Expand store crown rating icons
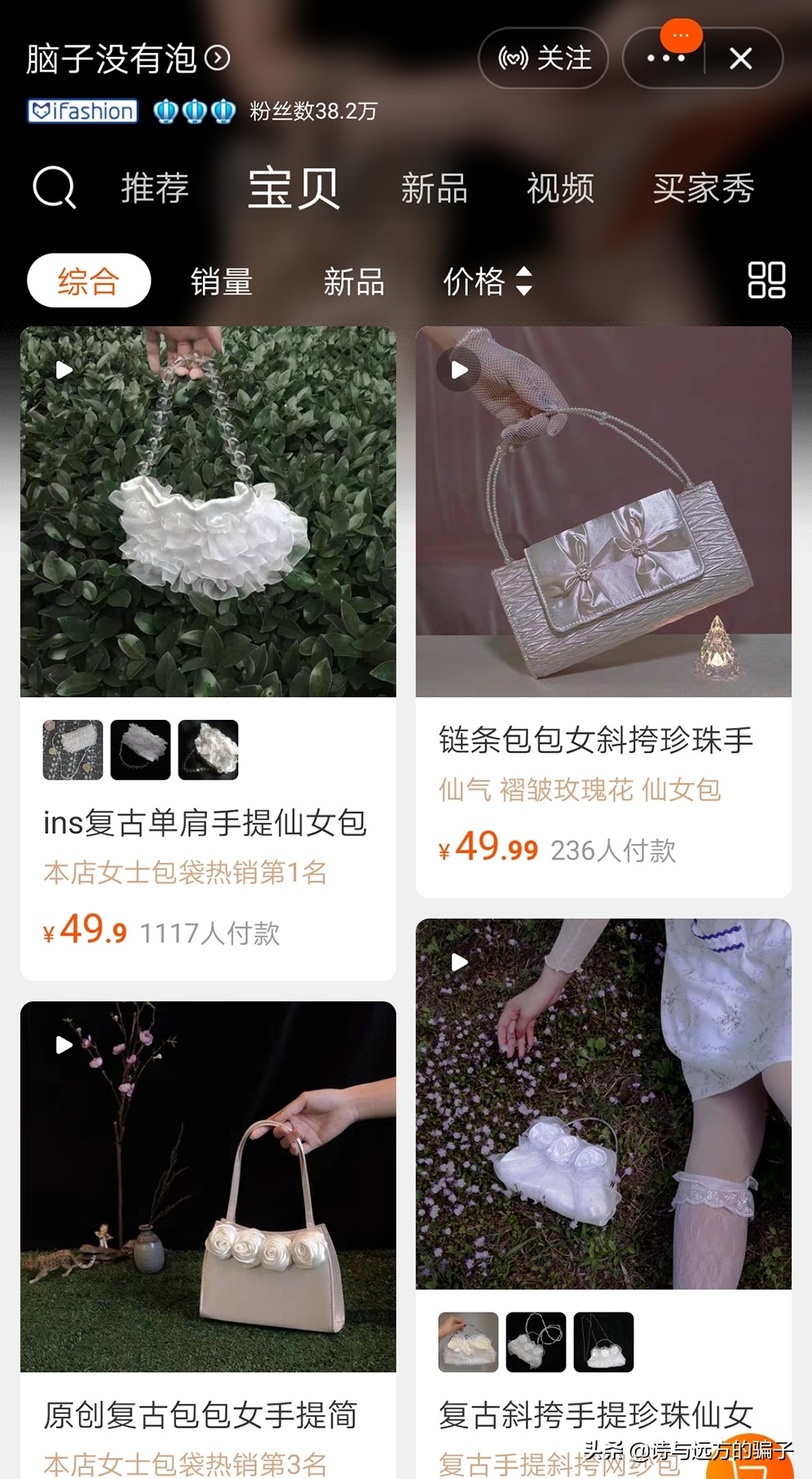812x1479 pixels. (193, 110)
